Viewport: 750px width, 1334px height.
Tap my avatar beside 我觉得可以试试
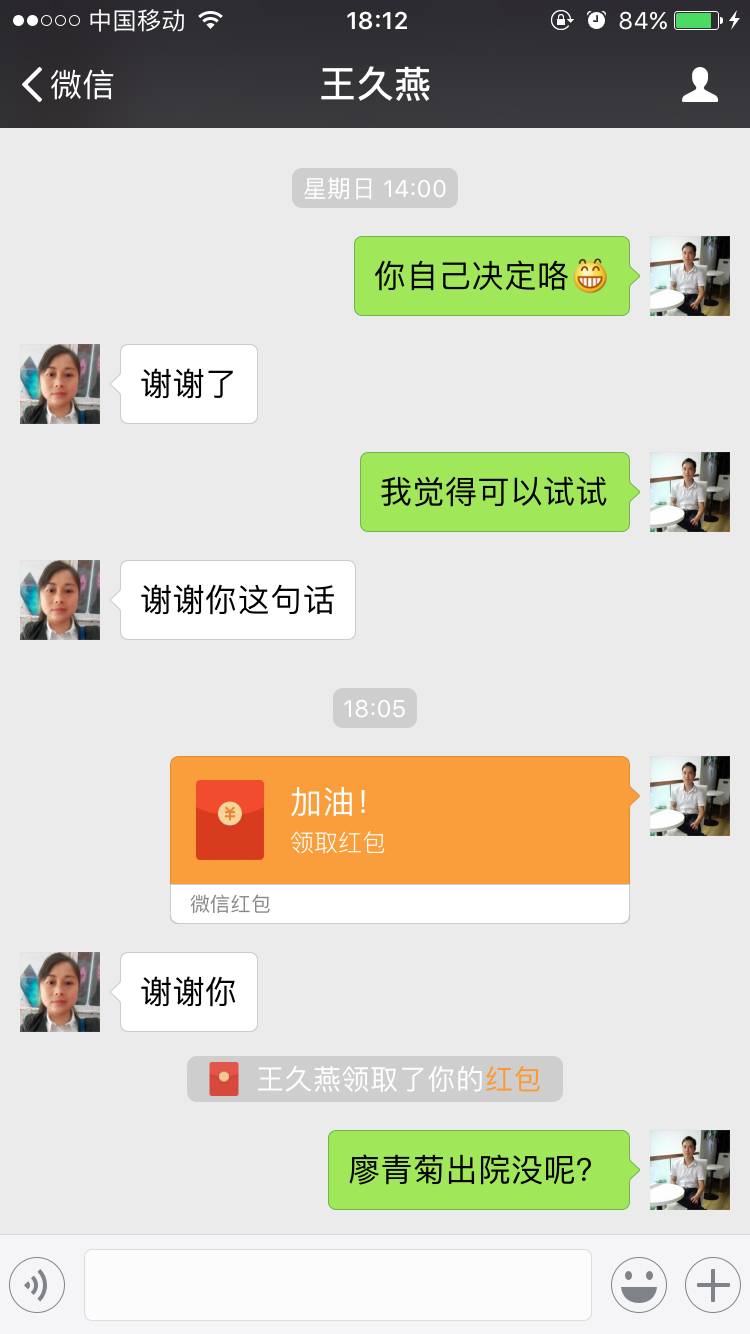(690, 492)
